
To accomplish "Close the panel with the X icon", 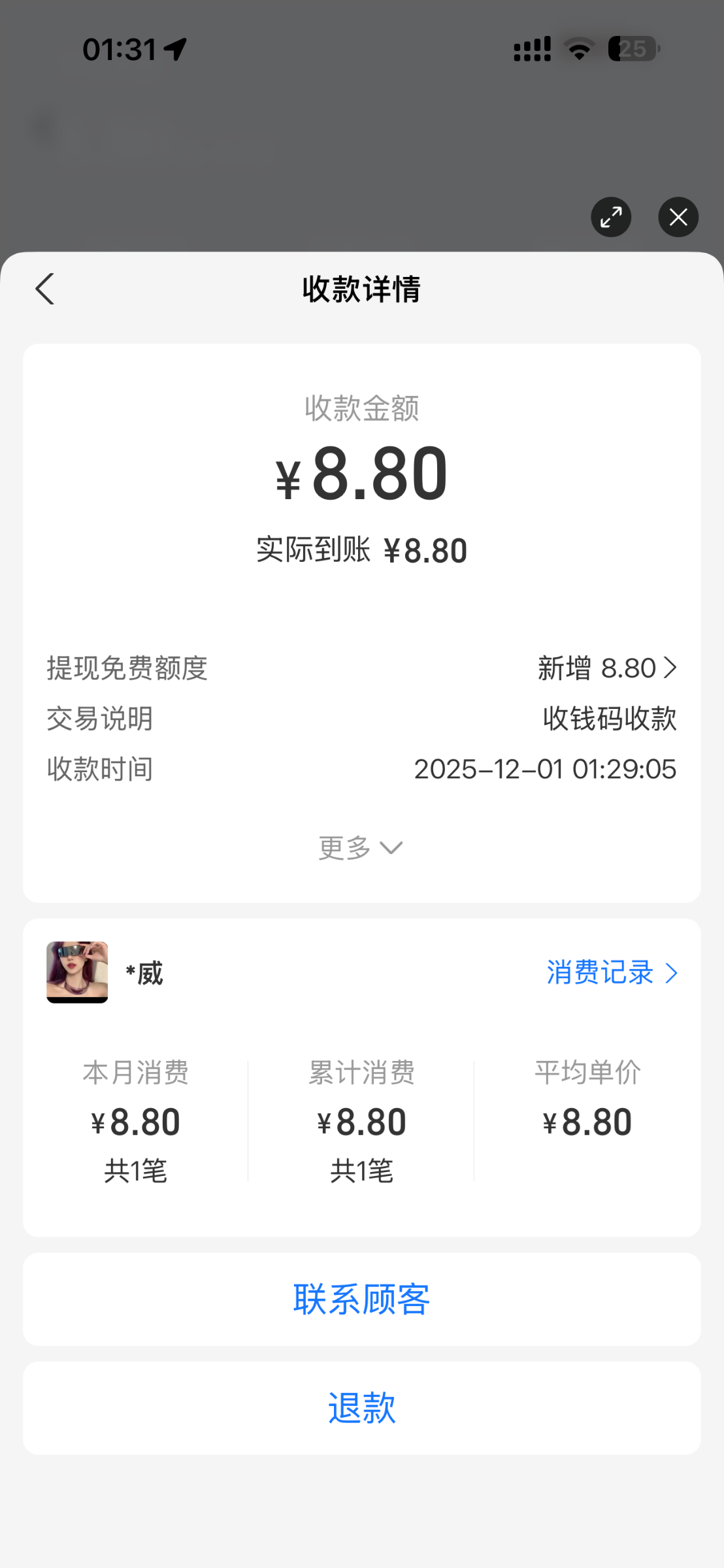I will click(678, 217).
